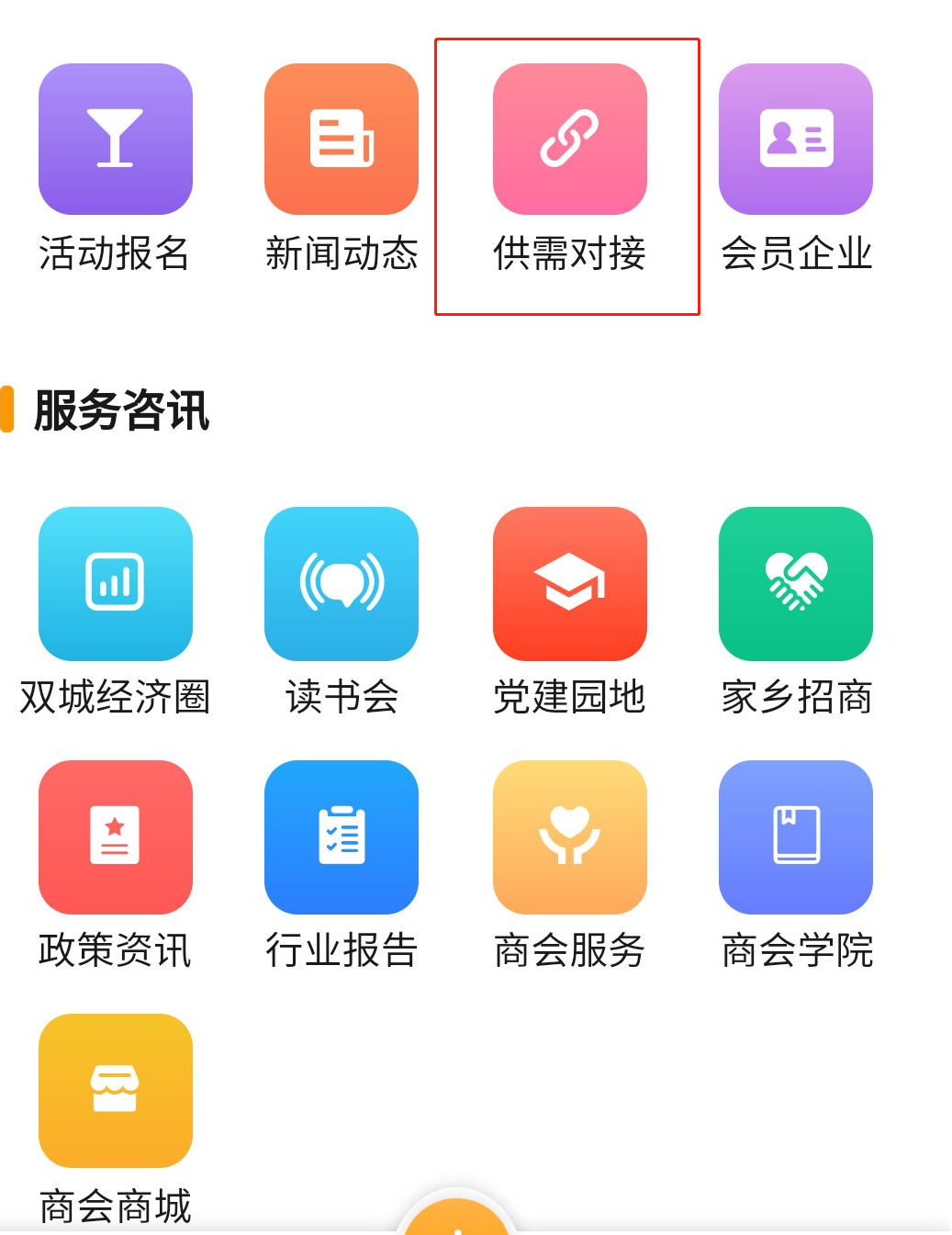View 行业报告 industry reports
Image resolution: width=952 pixels, height=1235 pixels.
(342, 837)
